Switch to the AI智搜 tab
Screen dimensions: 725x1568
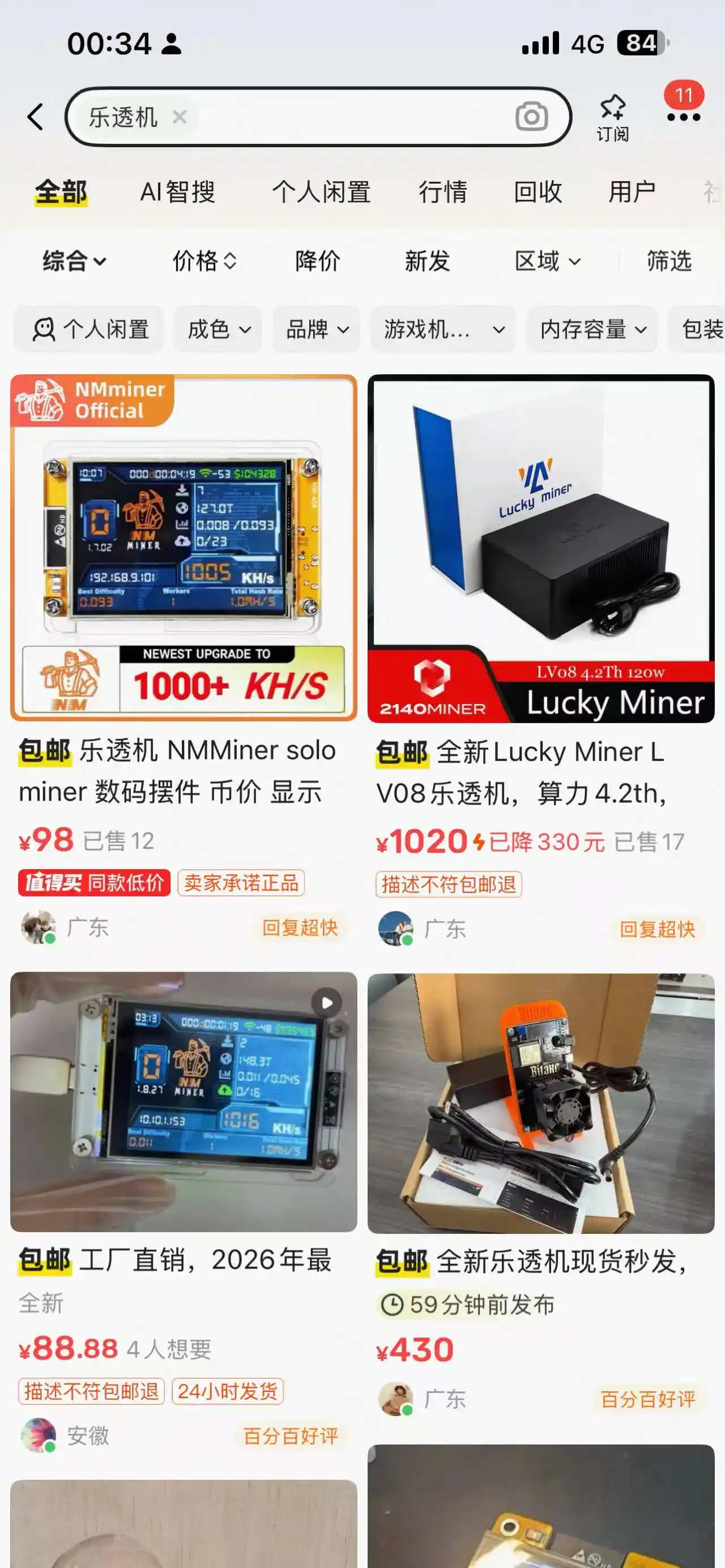pos(178,193)
